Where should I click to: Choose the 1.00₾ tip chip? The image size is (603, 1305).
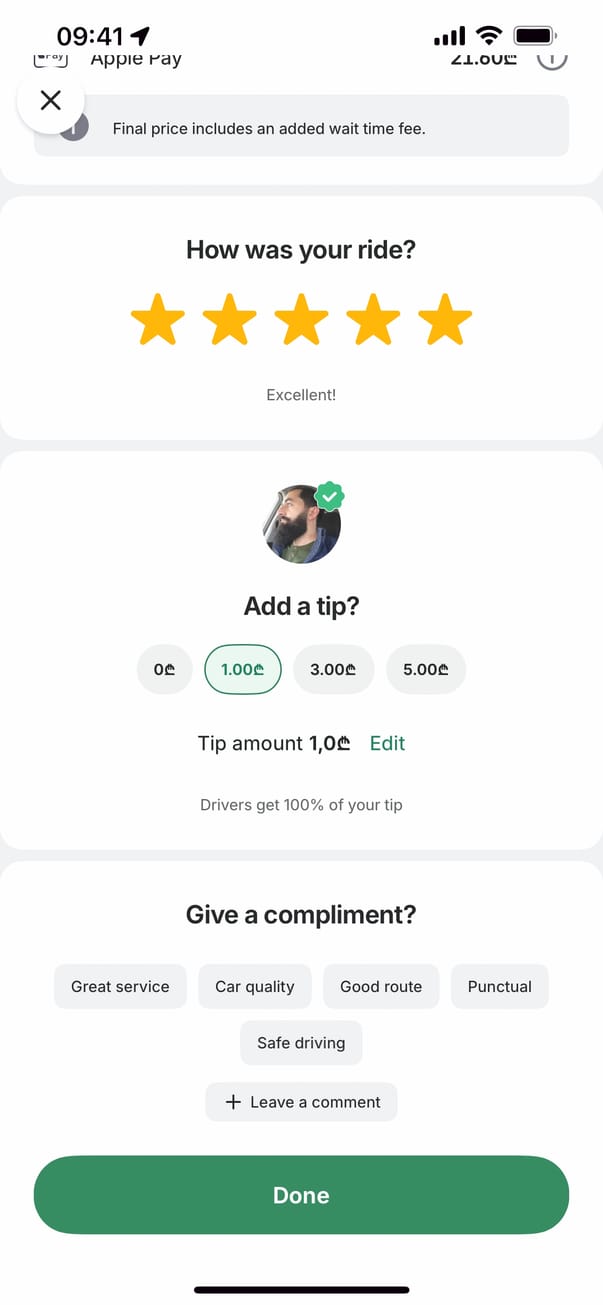point(243,670)
